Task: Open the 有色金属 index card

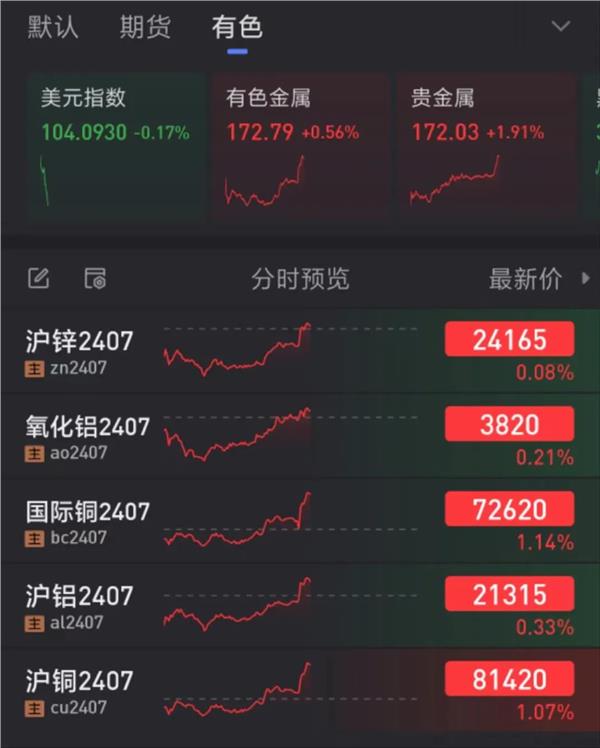Action: [301, 147]
